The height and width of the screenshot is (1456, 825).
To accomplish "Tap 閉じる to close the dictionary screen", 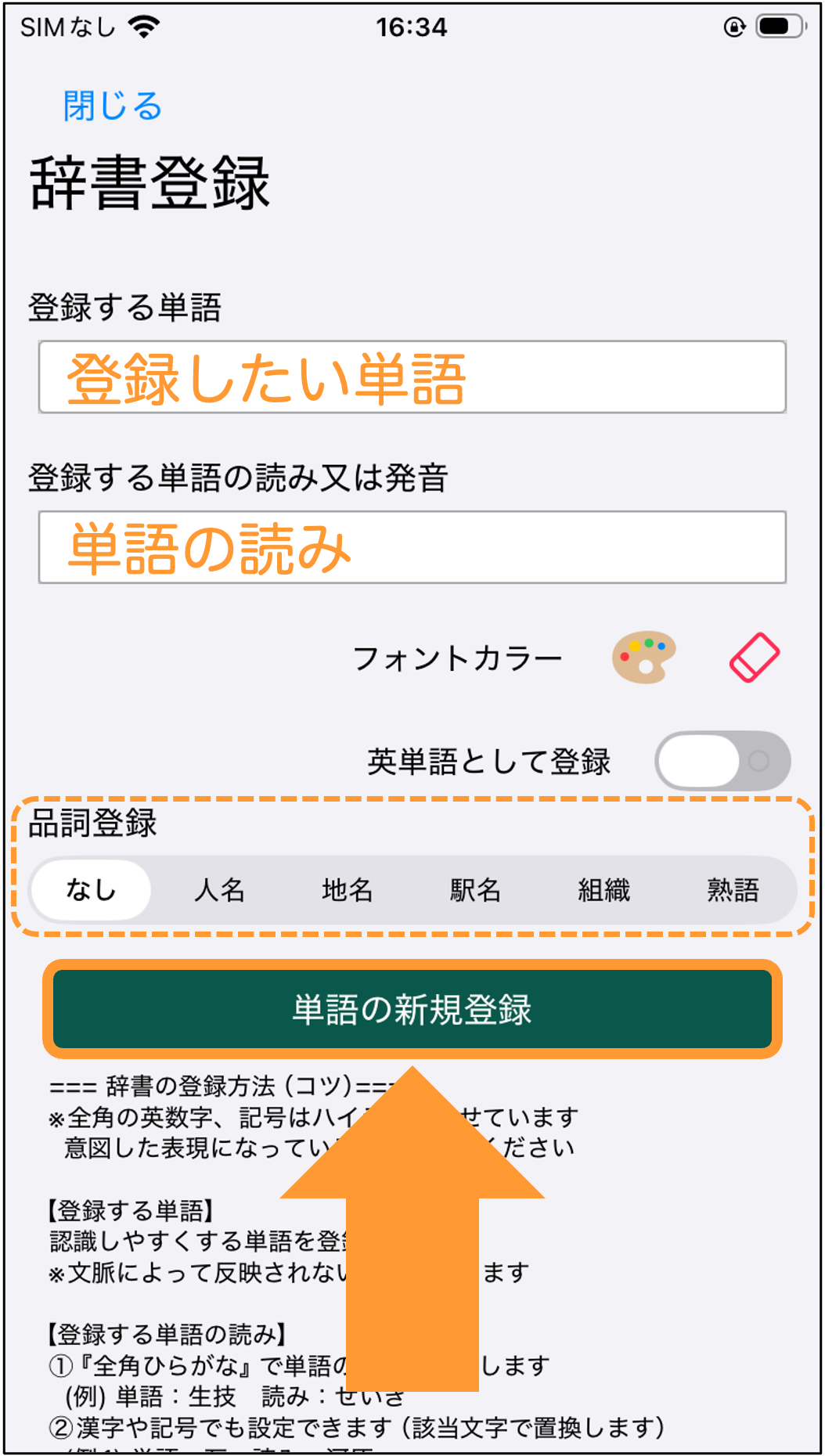I will (x=112, y=106).
